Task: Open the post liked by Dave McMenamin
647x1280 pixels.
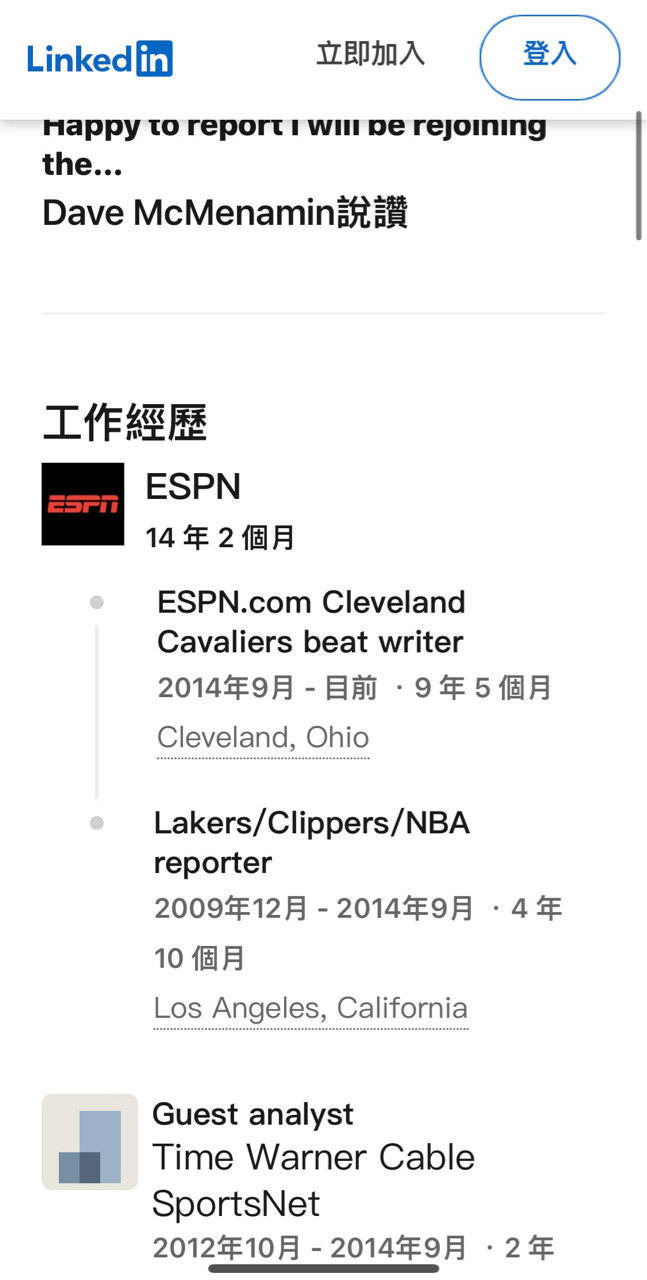Action: tap(294, 145)
